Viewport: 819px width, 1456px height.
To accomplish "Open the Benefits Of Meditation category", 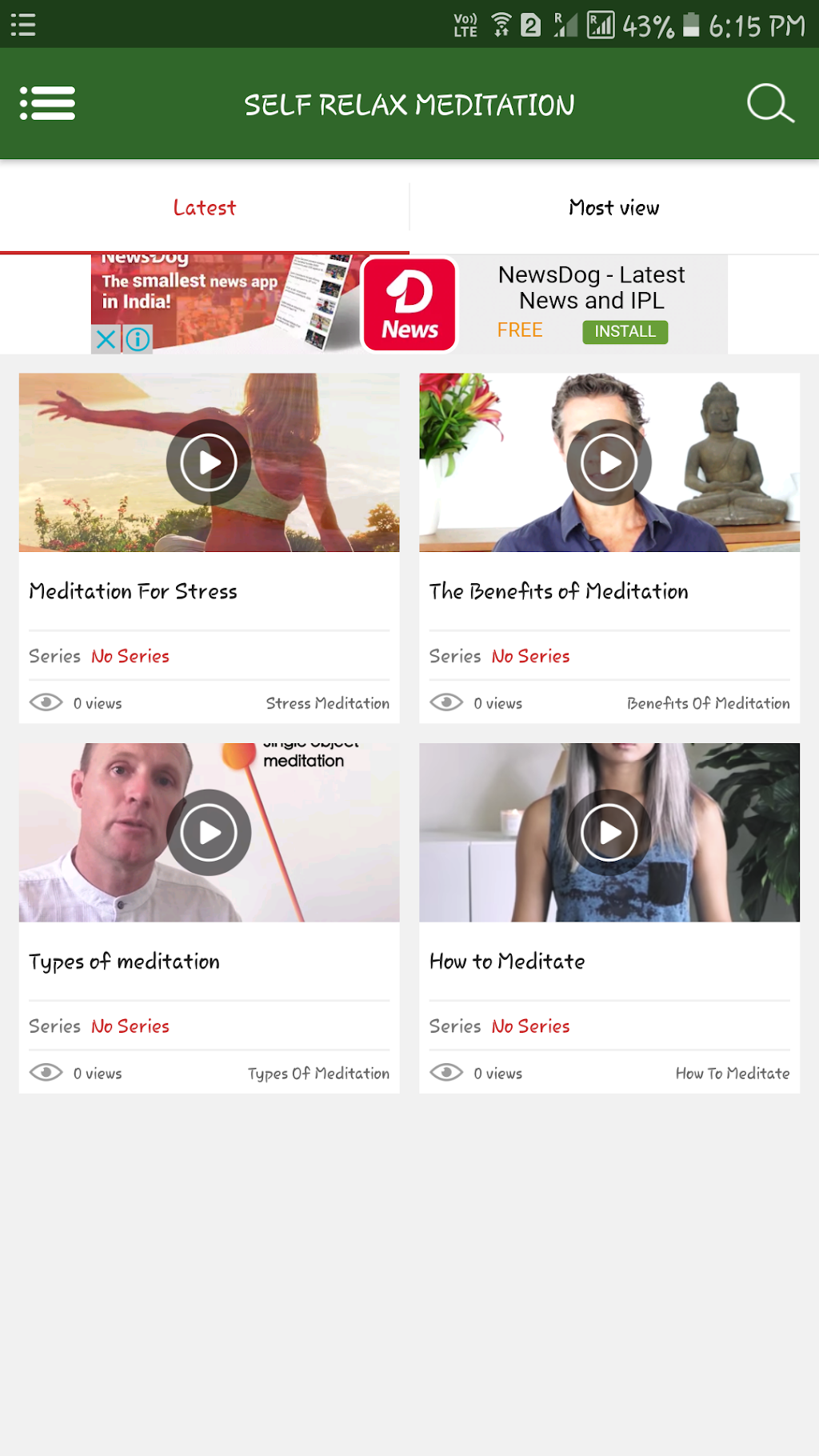I will 708,703.
